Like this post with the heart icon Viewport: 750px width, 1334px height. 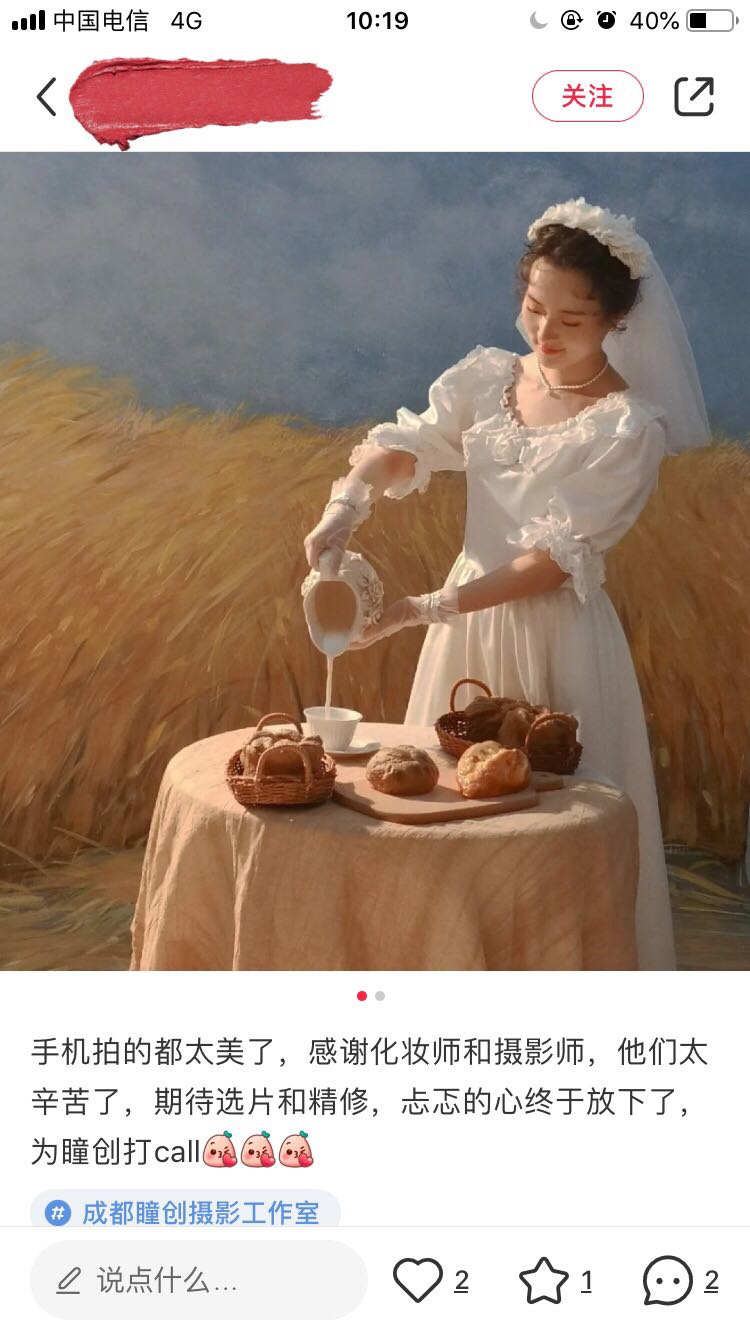[418, 1280]
